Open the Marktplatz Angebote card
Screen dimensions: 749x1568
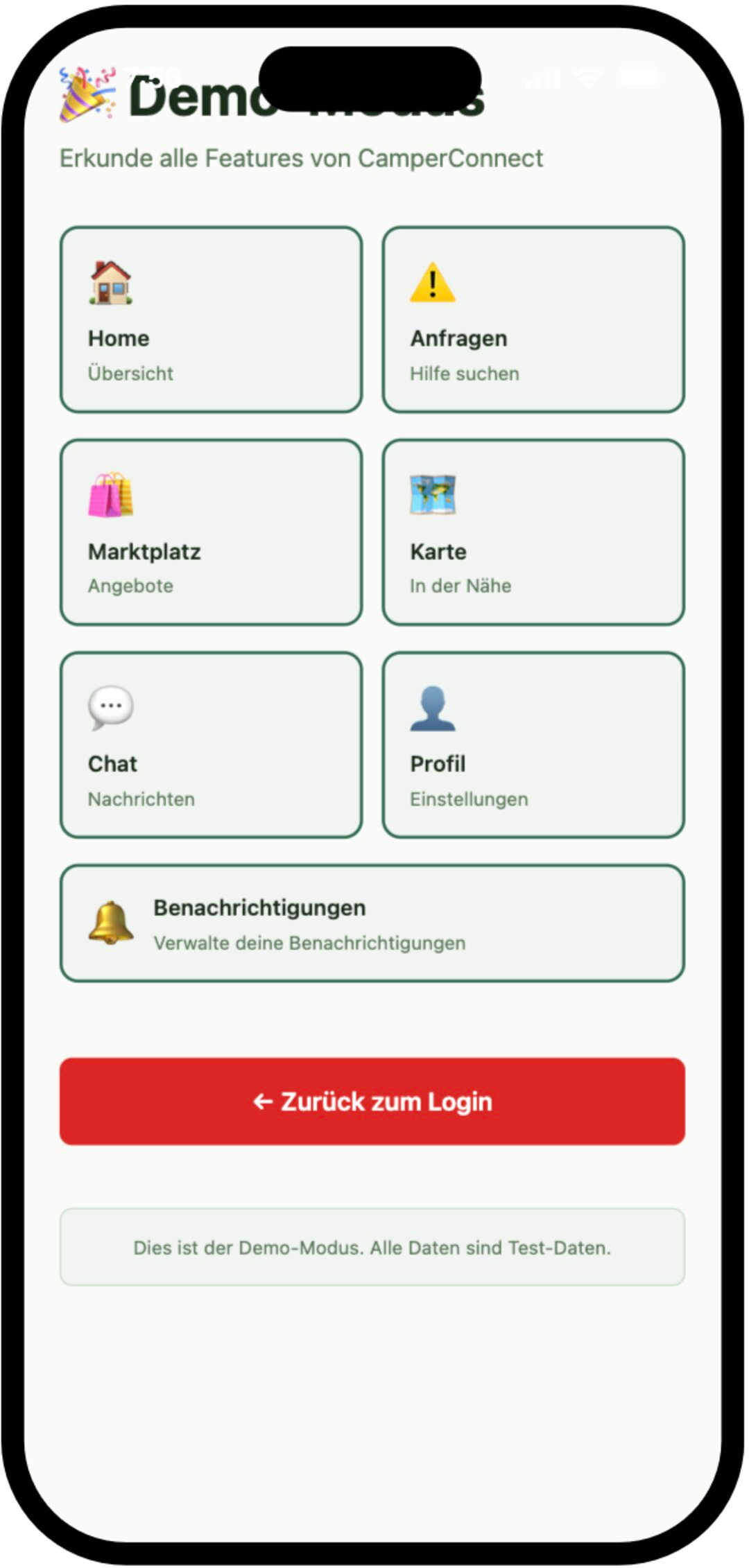[211, 532]
